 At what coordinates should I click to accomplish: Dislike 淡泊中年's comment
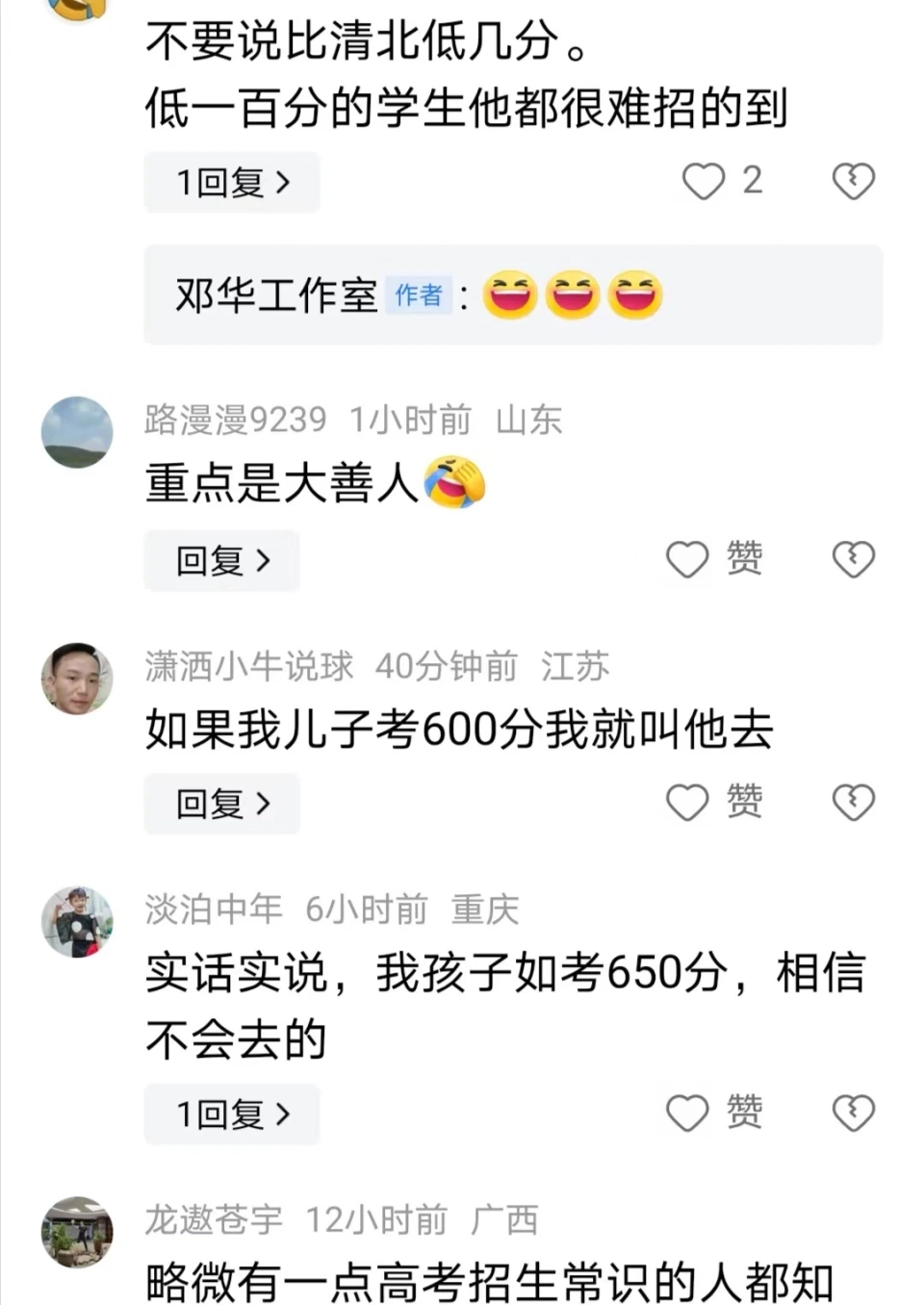[853, 1113]
